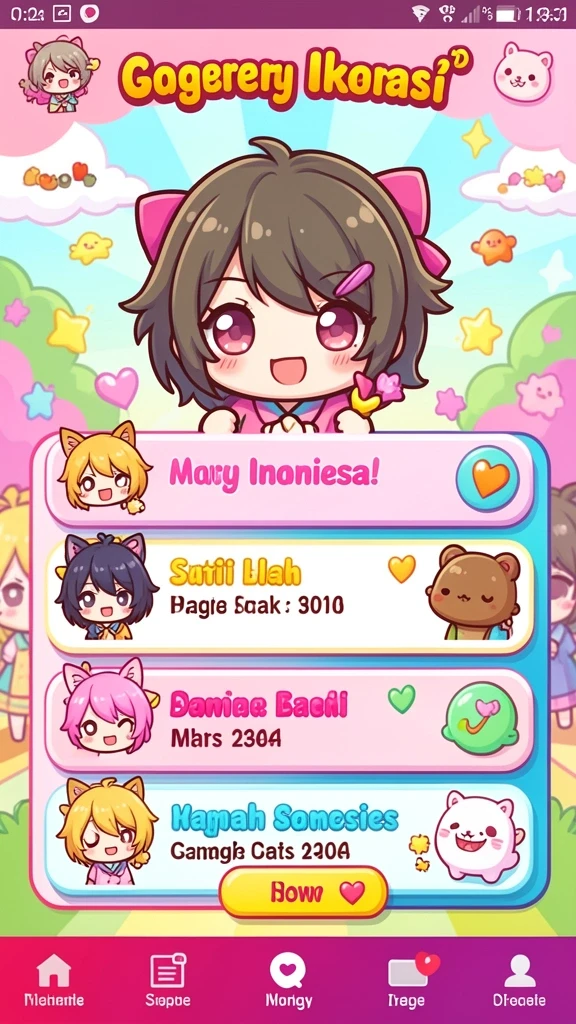
Task: Open the Mary Inoniesa! row
Action: [x=289, y=479]
